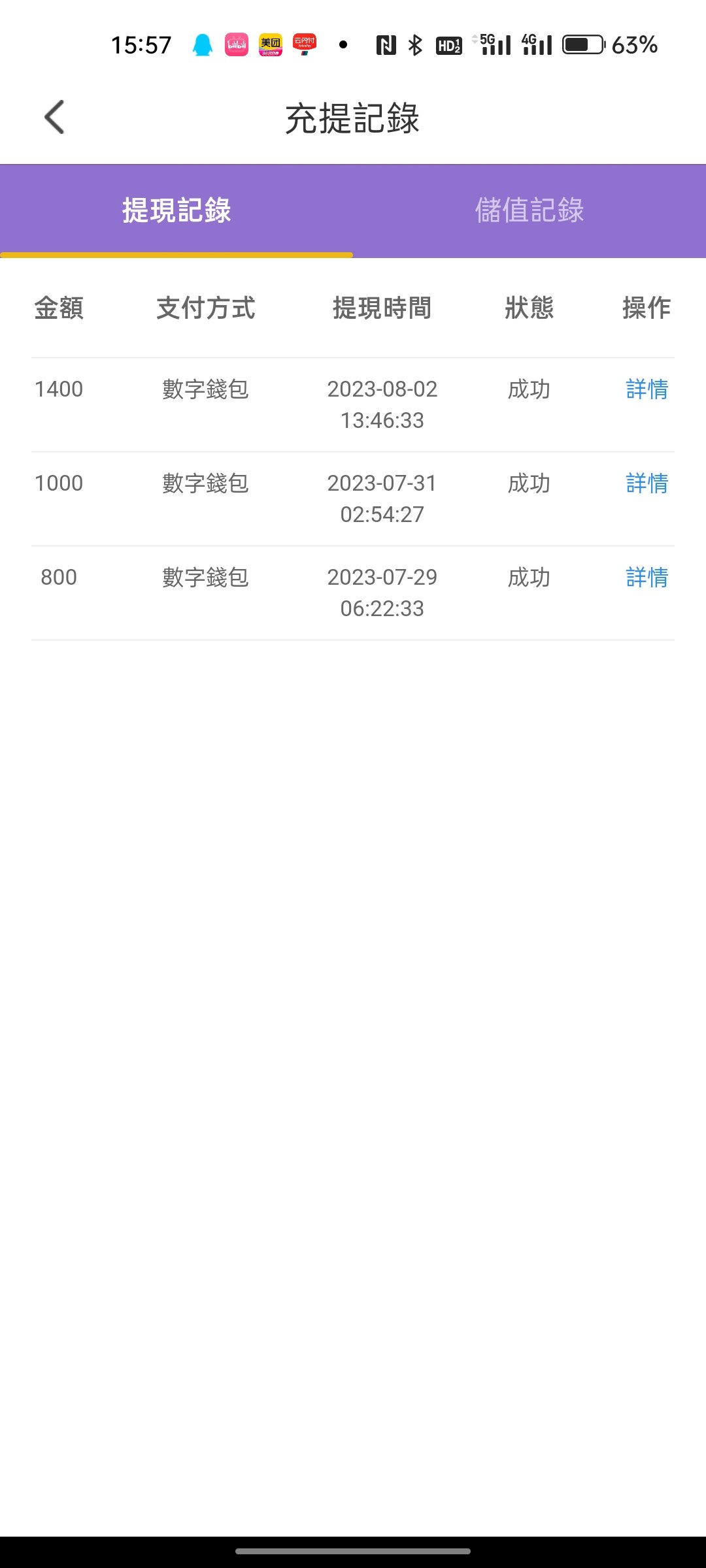Open 詳情 for the 1400 withdrawal

pos(647,389)
